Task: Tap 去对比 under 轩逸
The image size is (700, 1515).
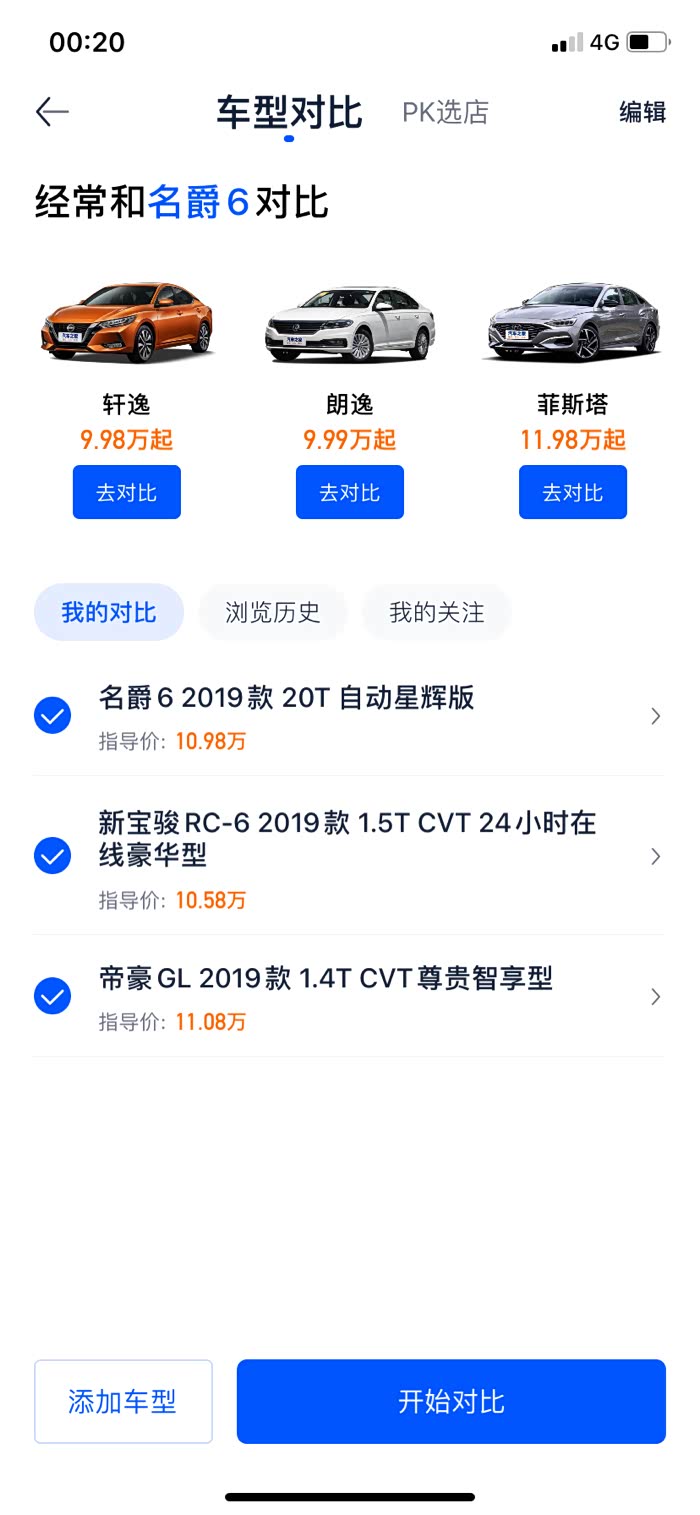Action: point(127,492)
